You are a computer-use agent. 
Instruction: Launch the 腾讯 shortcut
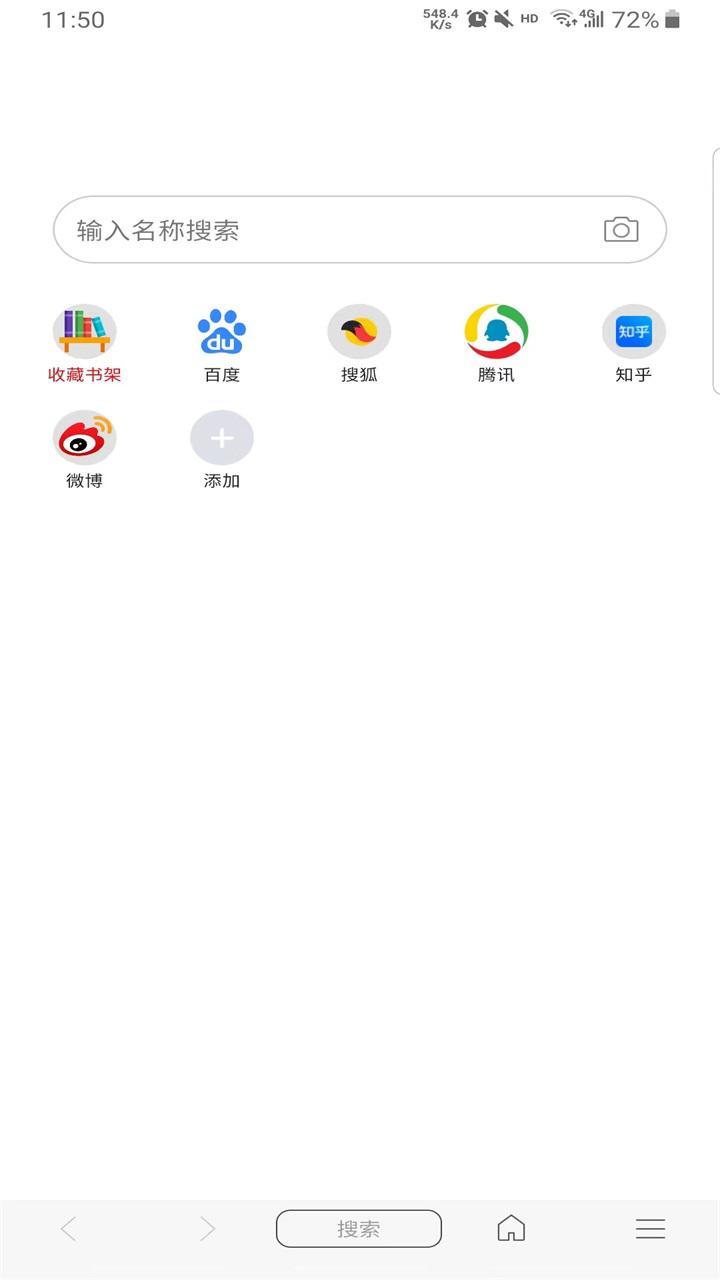pos(496,345)
